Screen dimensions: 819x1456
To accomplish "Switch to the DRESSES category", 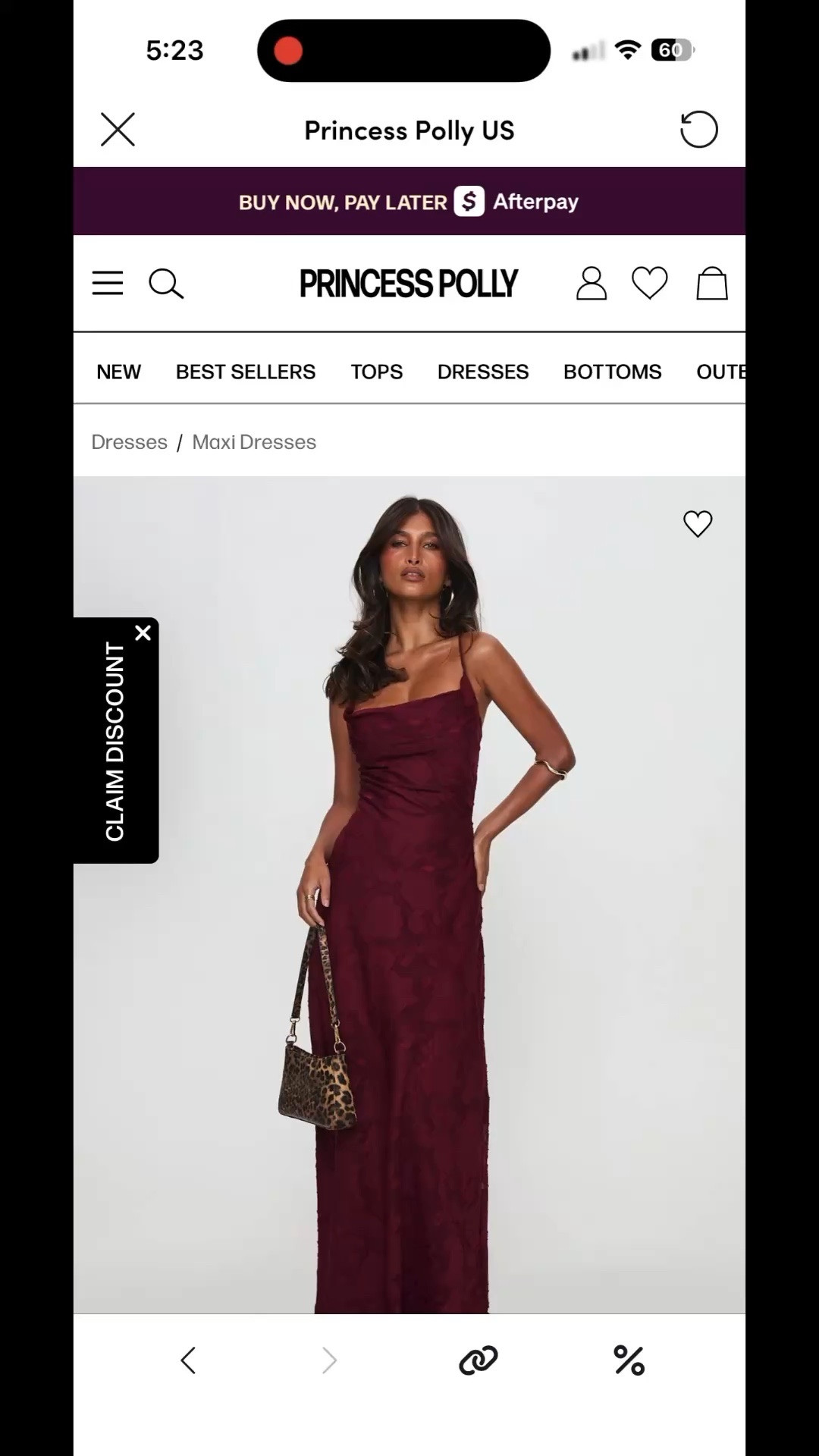I will point(482,372).
